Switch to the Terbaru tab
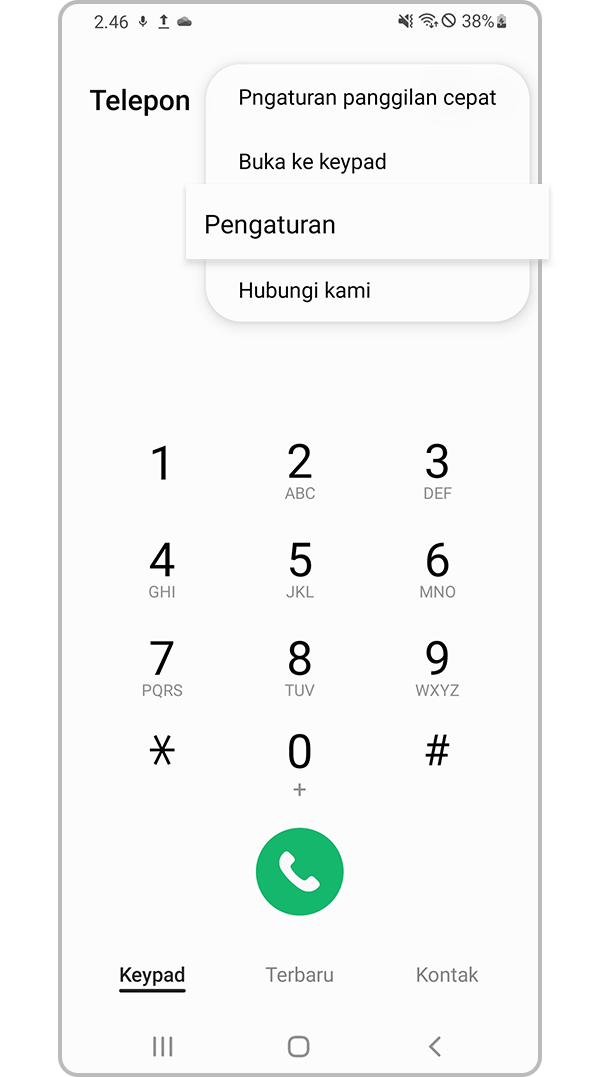The image size is (600, 1077). coord(299,975)
